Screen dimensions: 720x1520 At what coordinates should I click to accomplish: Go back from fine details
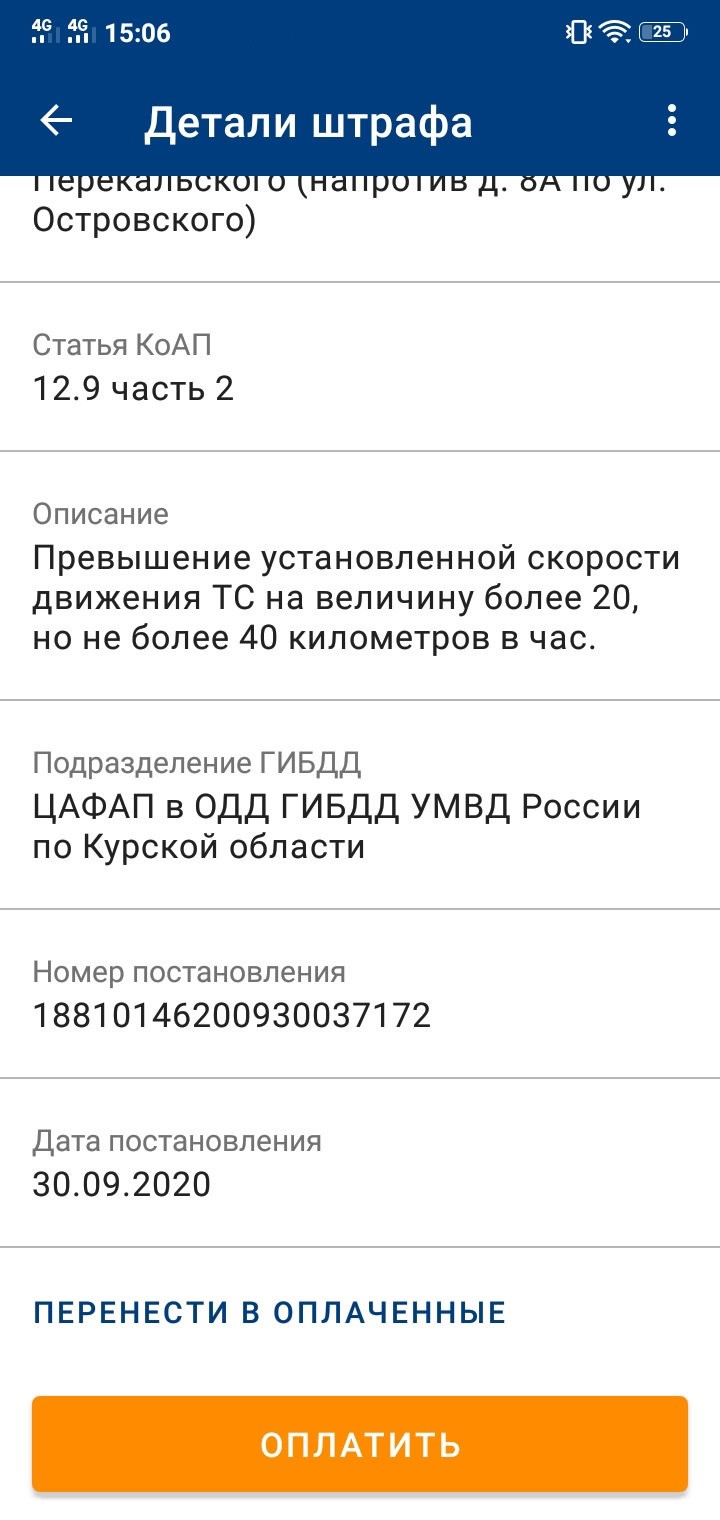57,121
